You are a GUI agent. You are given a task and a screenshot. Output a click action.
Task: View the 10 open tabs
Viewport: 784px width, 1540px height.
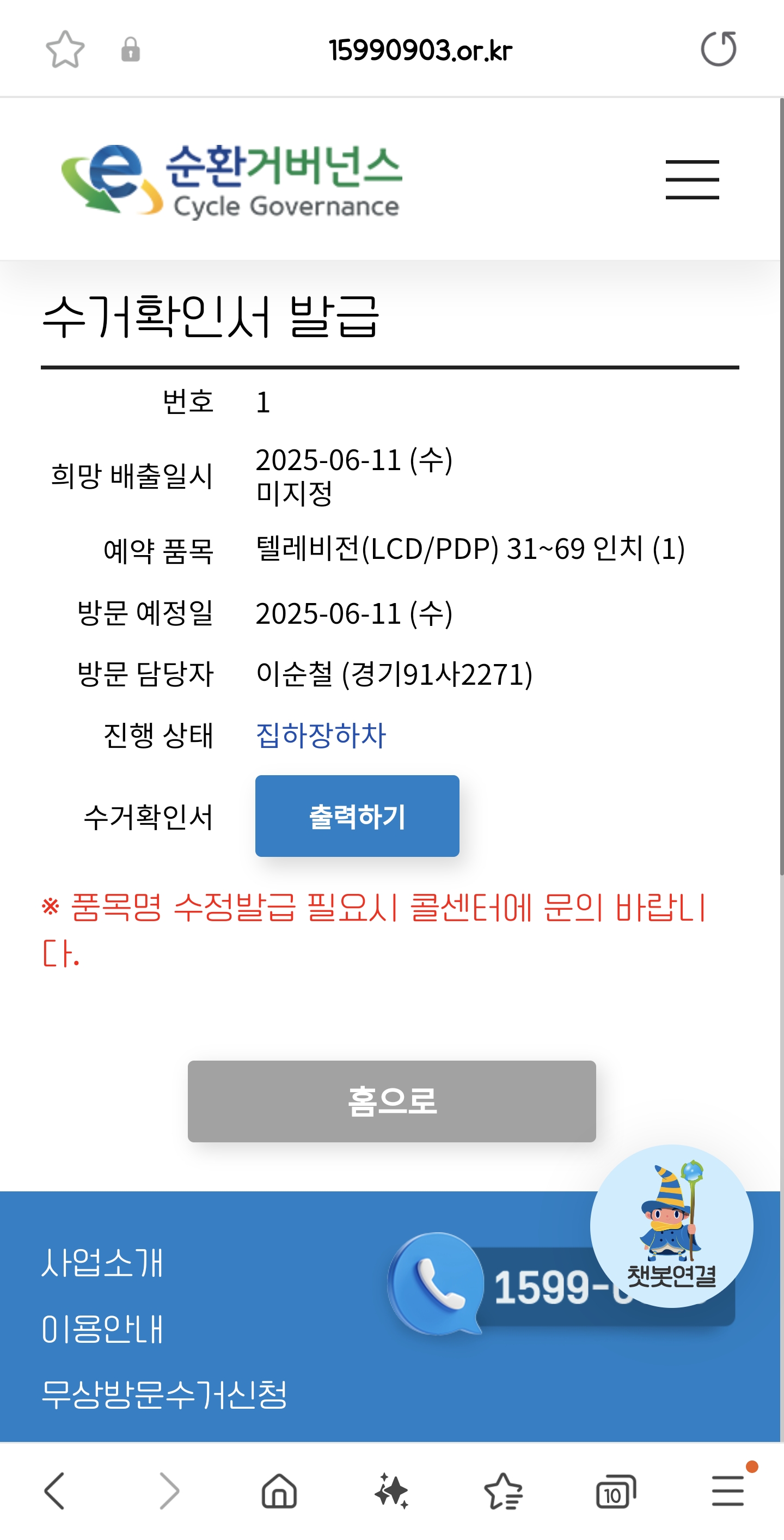tap(615, 1491)
